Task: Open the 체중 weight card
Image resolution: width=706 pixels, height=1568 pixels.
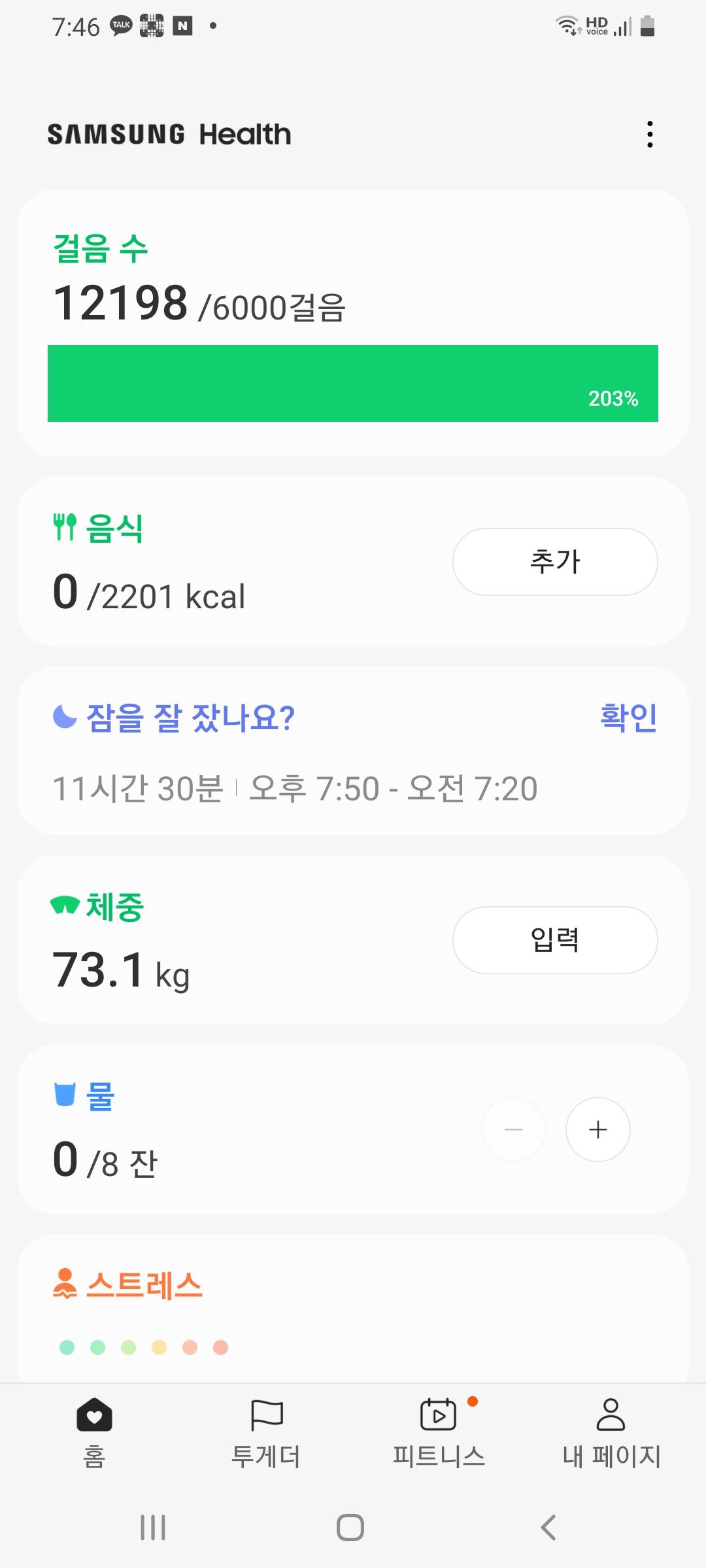Action: (x=229, y=941)
